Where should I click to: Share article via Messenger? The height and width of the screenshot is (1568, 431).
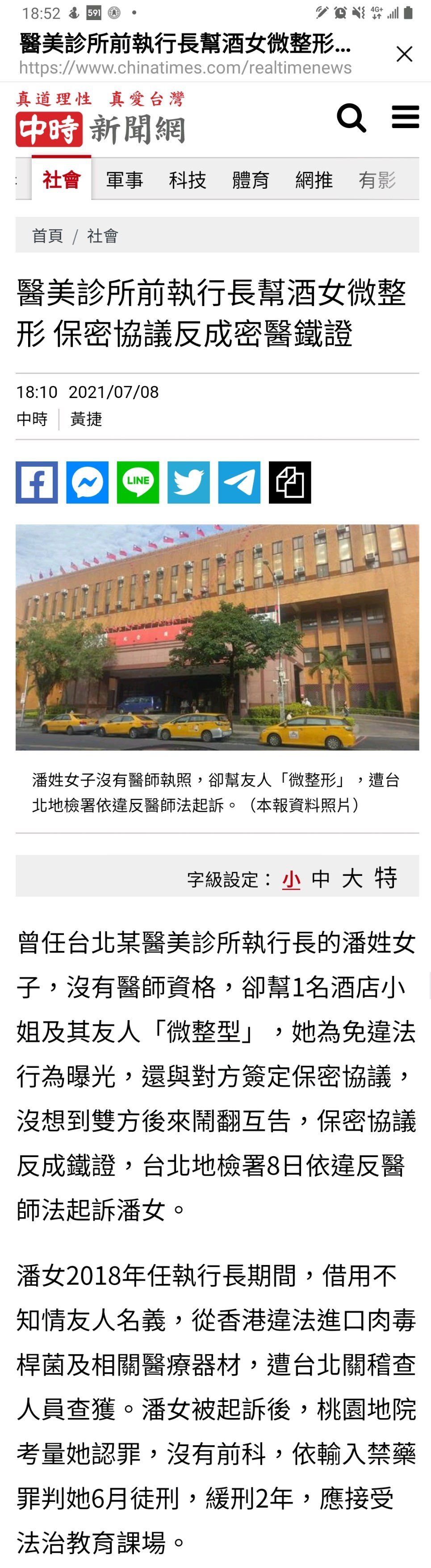coord(87,482)
